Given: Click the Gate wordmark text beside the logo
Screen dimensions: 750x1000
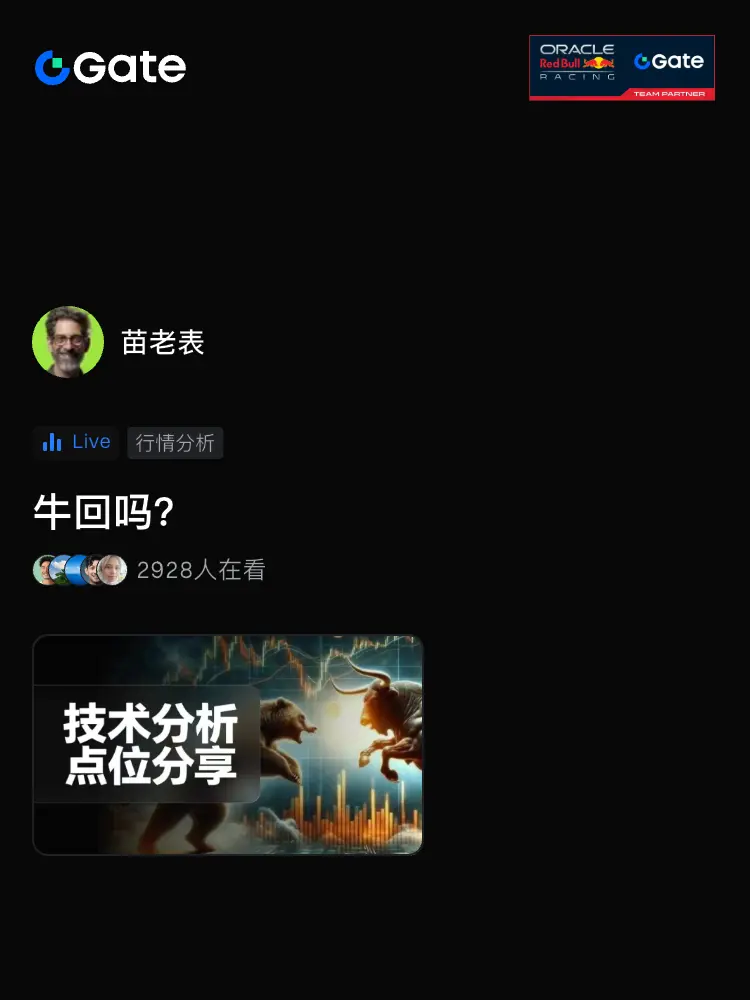Looking at the screenshot, I should coord(130,67).
